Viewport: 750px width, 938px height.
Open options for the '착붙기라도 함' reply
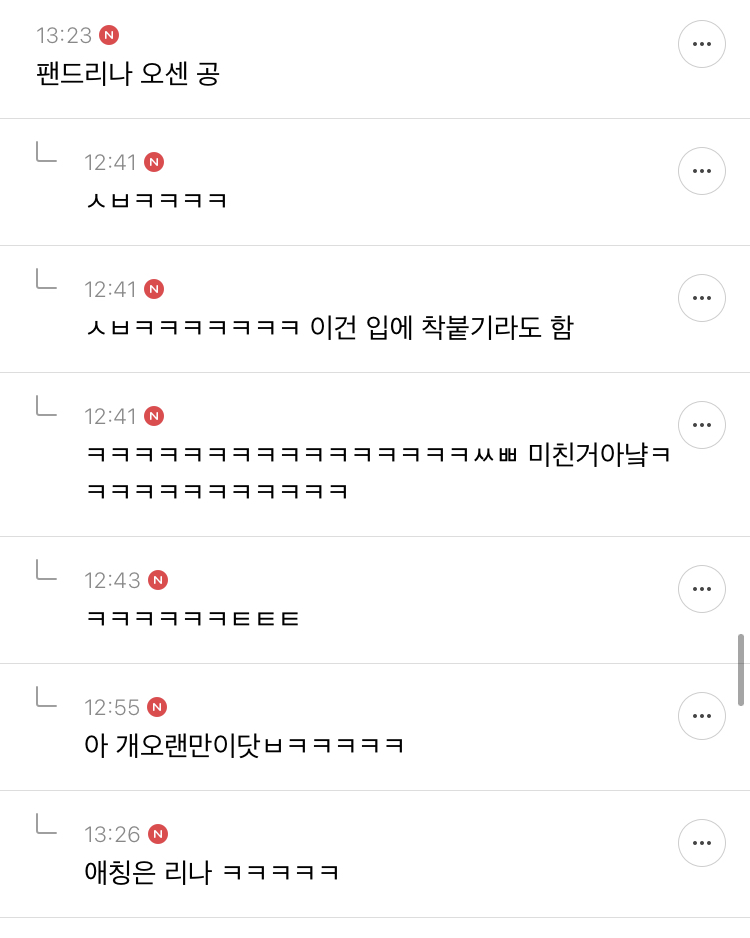702,298
